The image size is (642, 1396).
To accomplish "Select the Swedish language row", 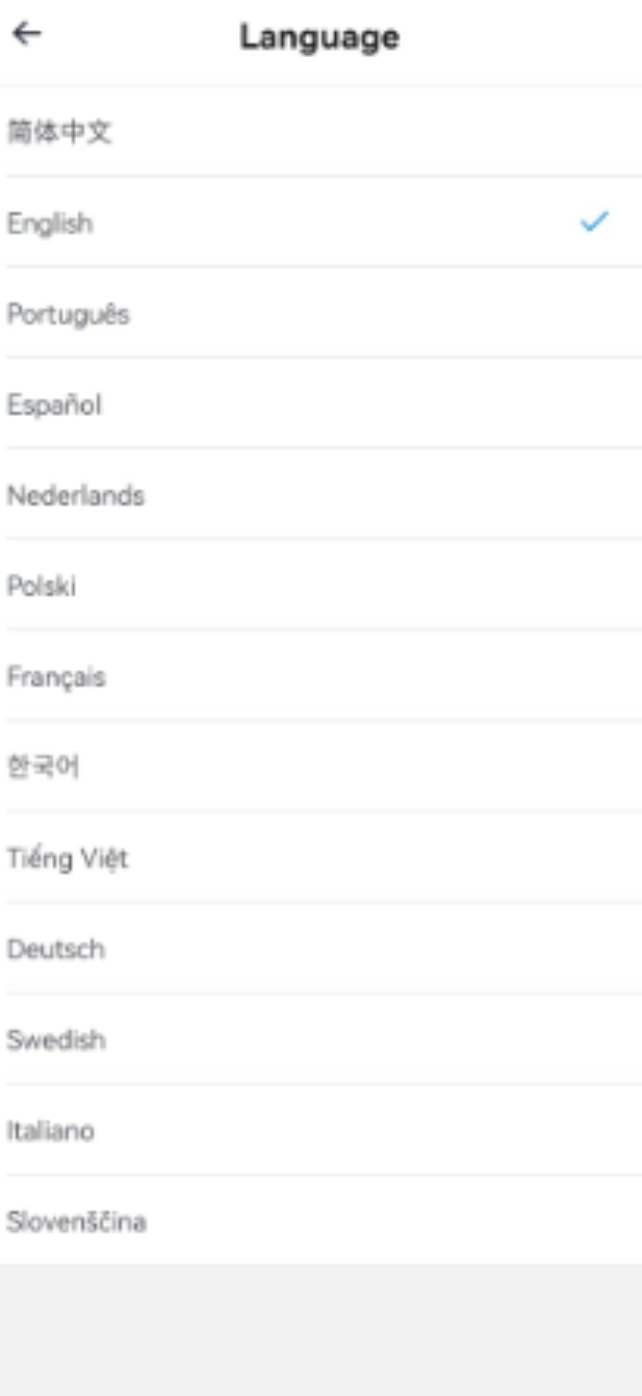I will click(x=56, y=1040).
